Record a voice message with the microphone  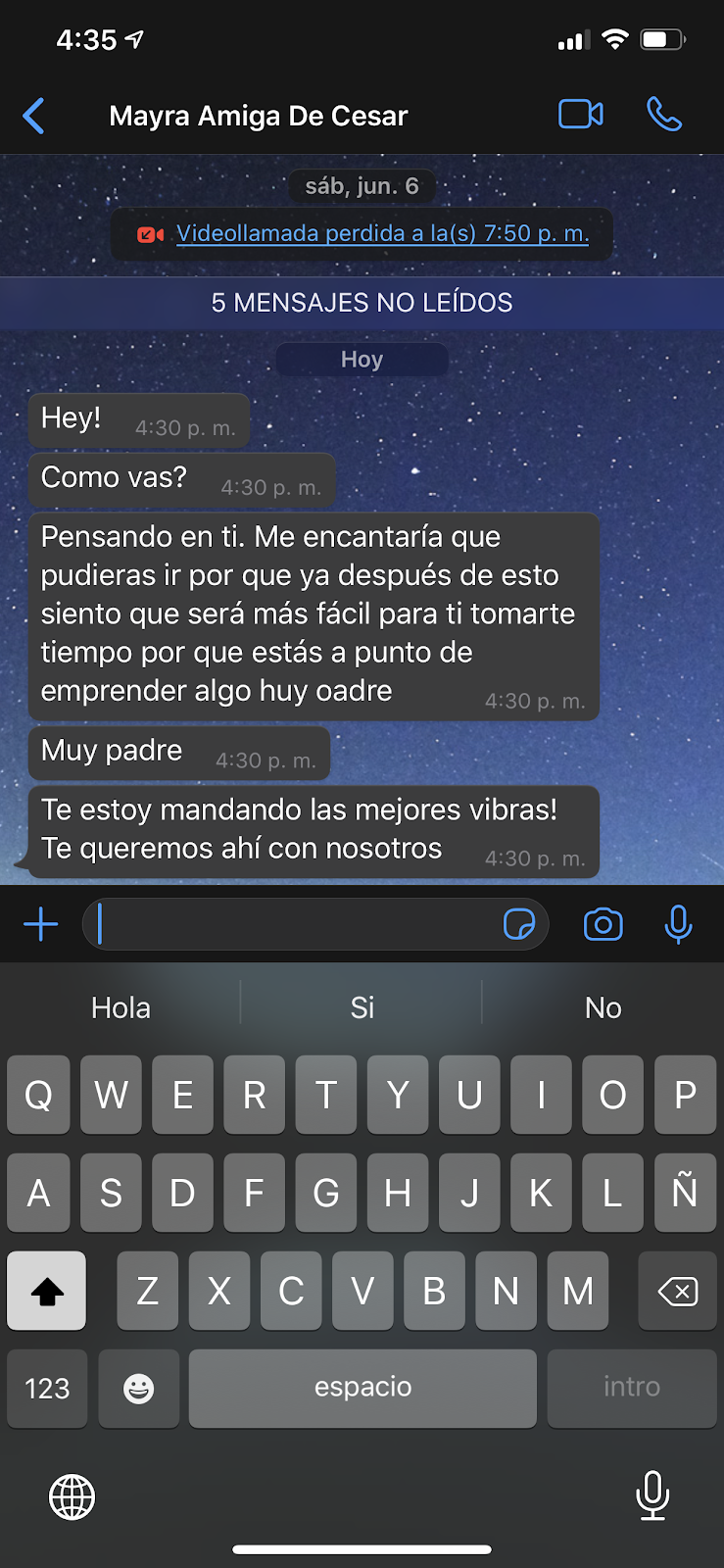[x=678, y=924]
